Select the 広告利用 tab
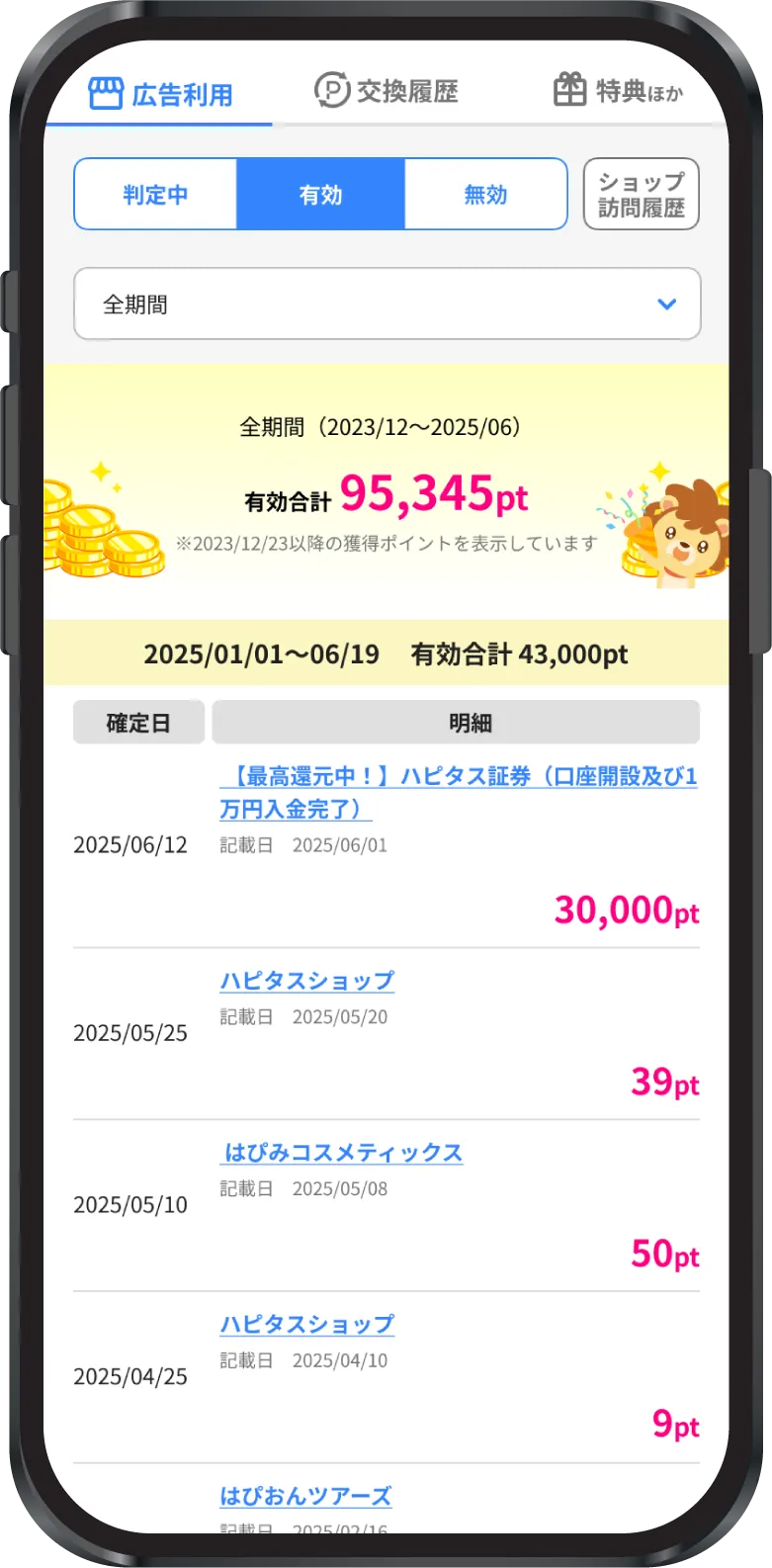The width and height of the screenshot is (772, 1568). [161, 94]
